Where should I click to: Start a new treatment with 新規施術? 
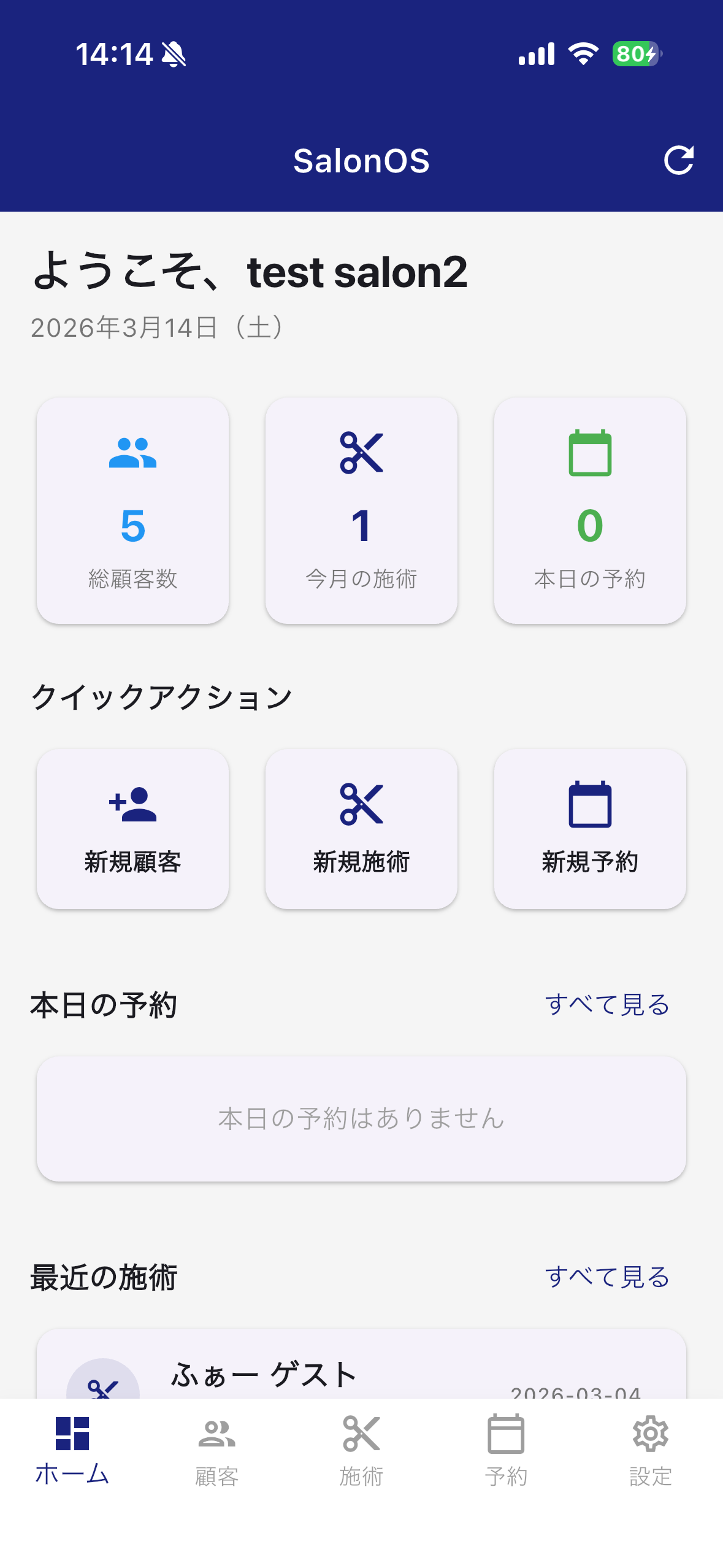click(x=361, y=828)
